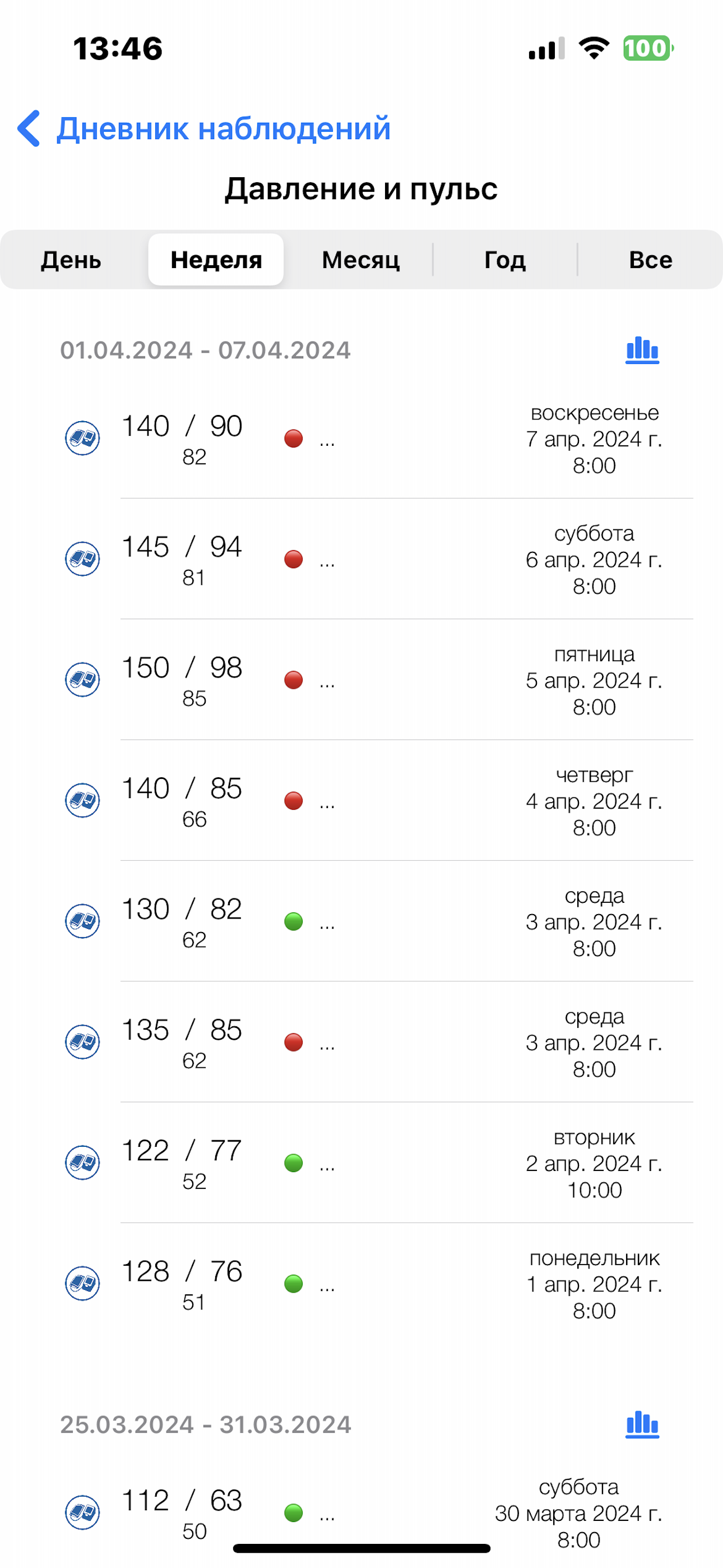Go back to Дневник наблюдений

point(204,128)
